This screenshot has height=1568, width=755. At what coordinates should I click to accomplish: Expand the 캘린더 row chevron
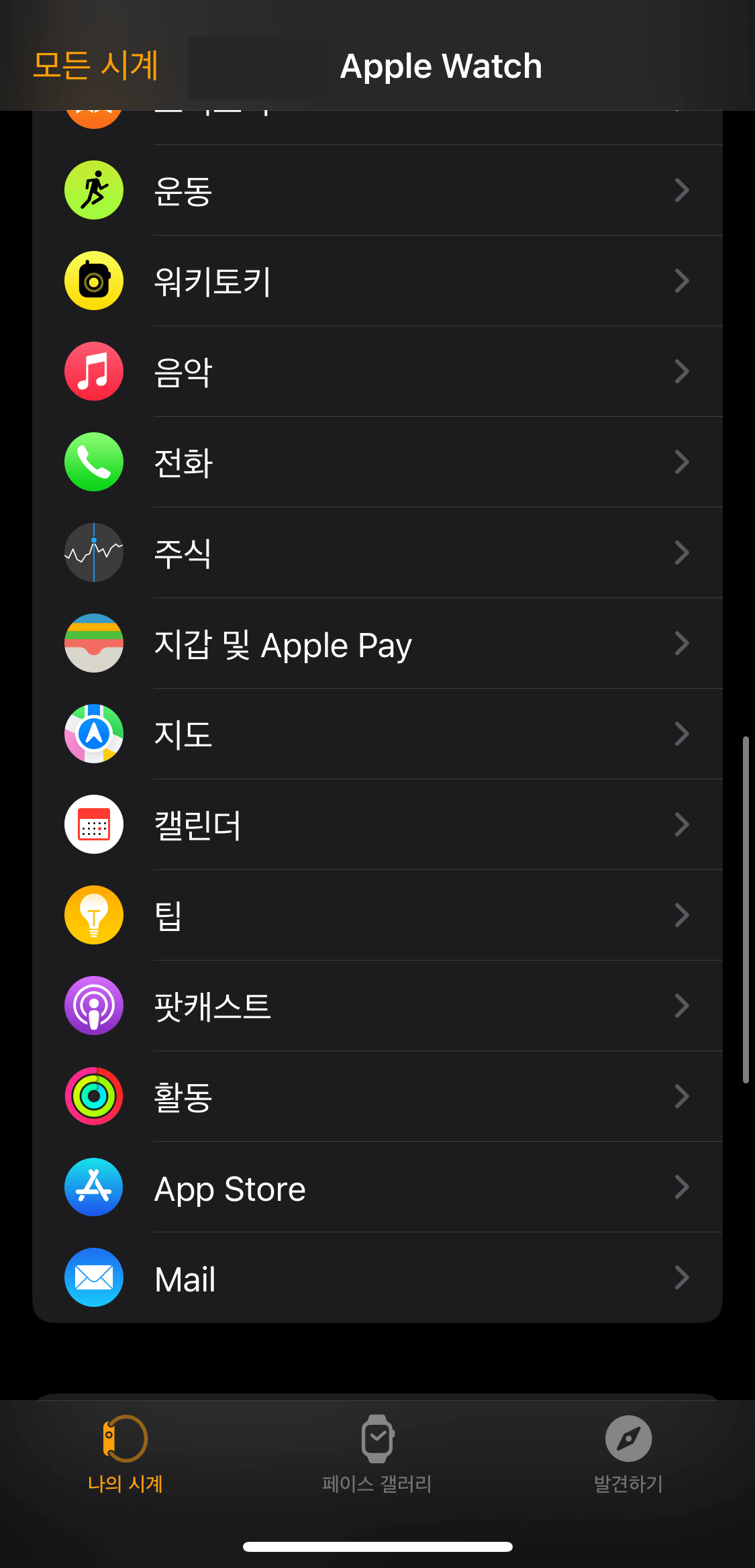pos(681,824)
